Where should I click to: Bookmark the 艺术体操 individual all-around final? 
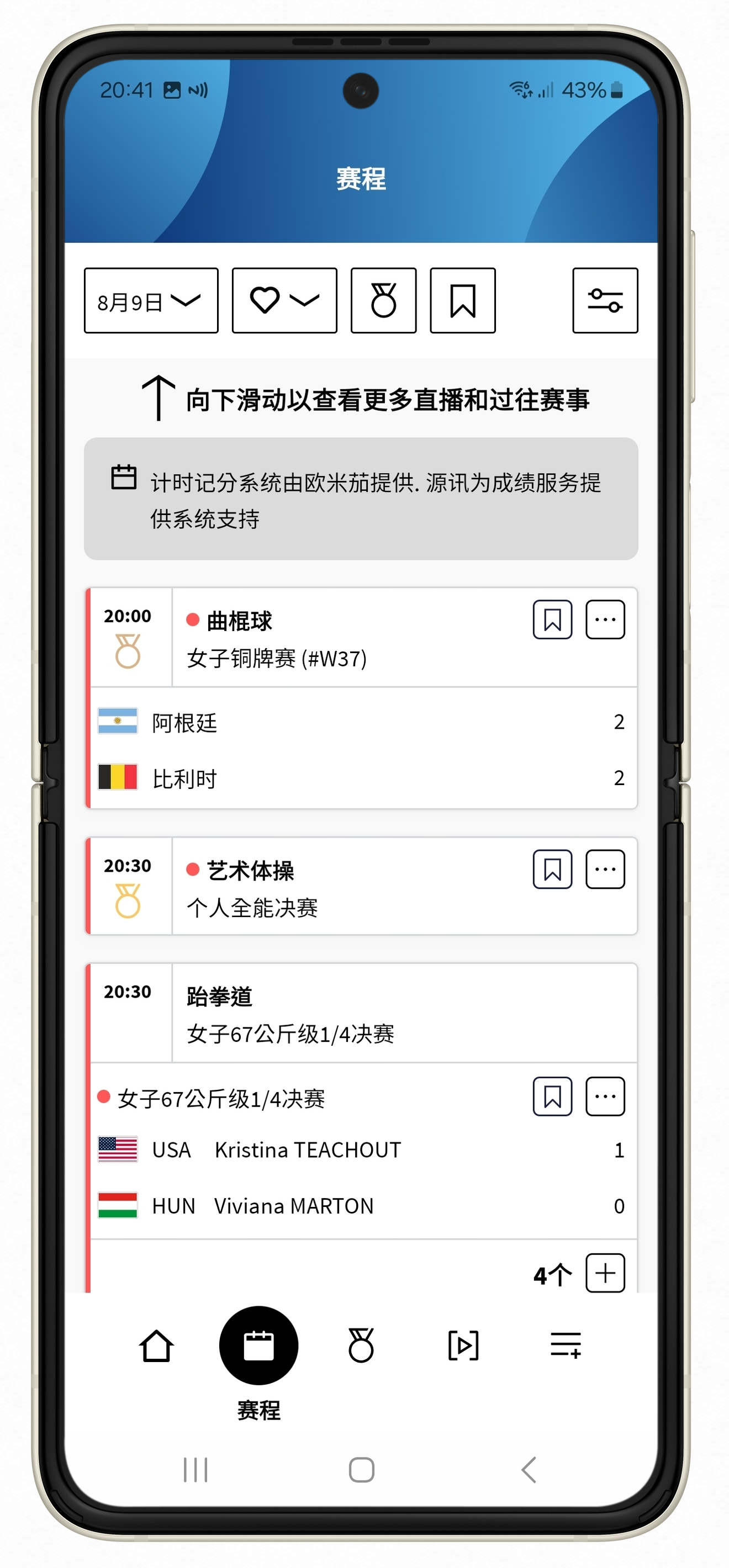tap(552, 869)
